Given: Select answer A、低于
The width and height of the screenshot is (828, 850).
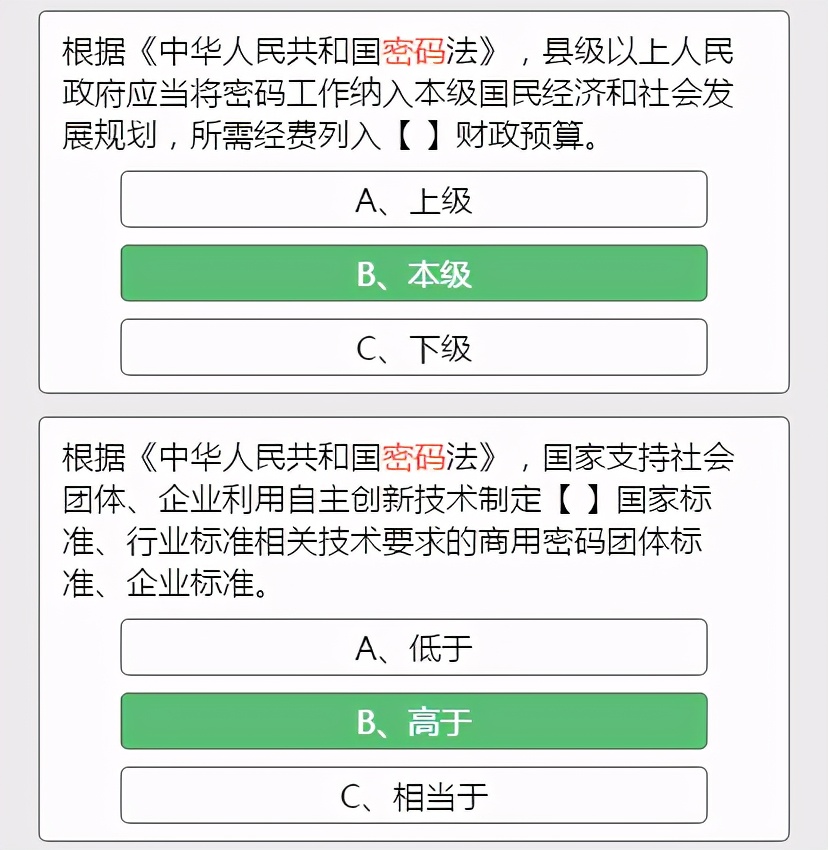Looking at the screenshot, I should (x=413, y=648).
